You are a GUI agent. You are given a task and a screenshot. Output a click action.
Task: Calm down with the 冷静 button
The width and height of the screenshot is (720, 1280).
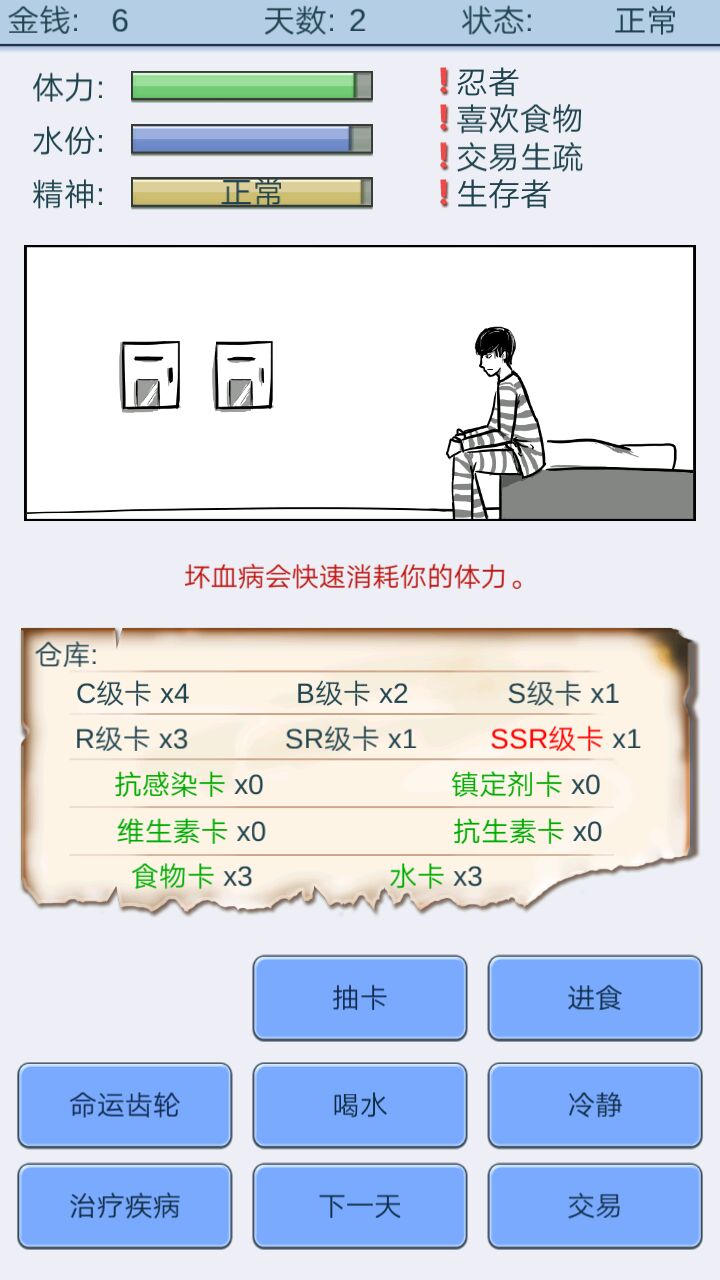(595, 1105)
